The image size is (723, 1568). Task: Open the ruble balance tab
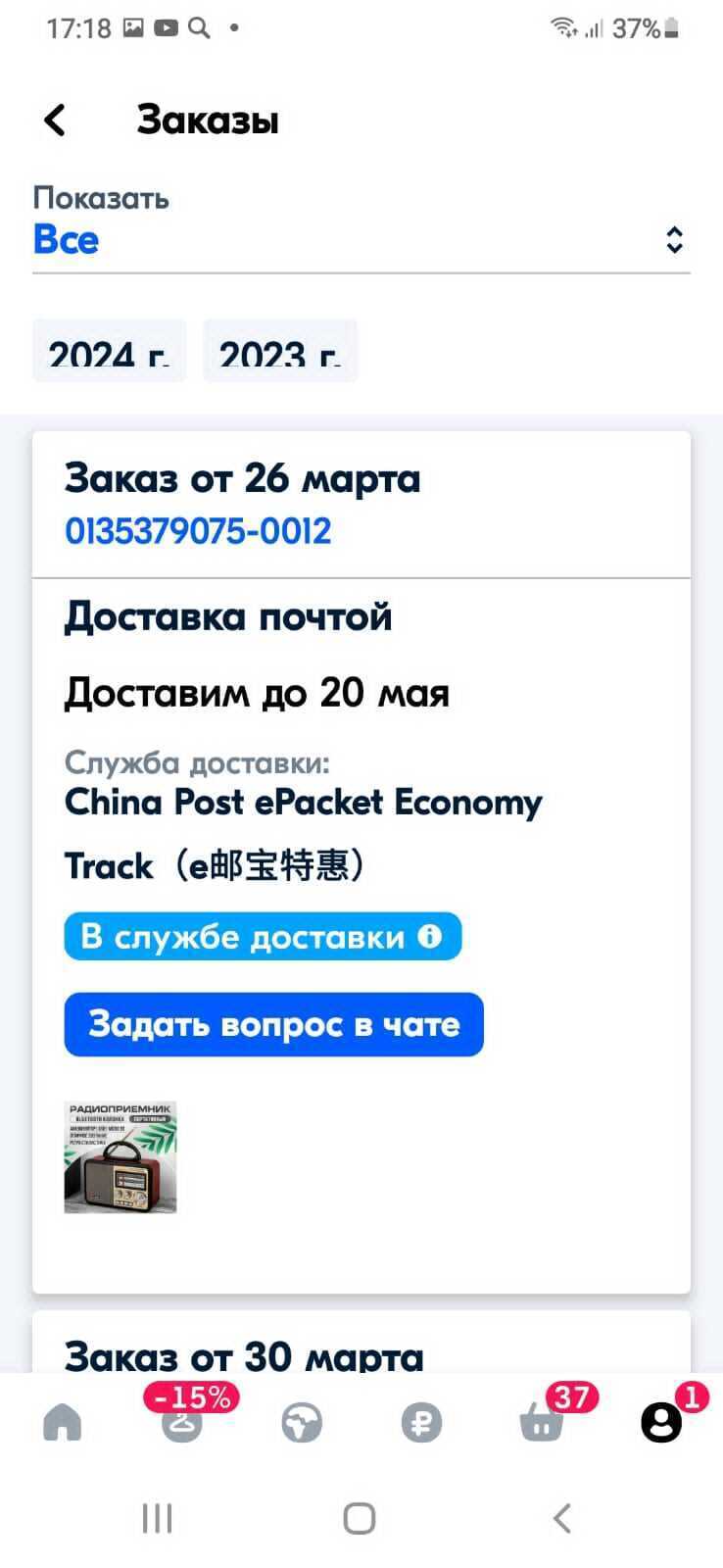(x=421, y=1423)
